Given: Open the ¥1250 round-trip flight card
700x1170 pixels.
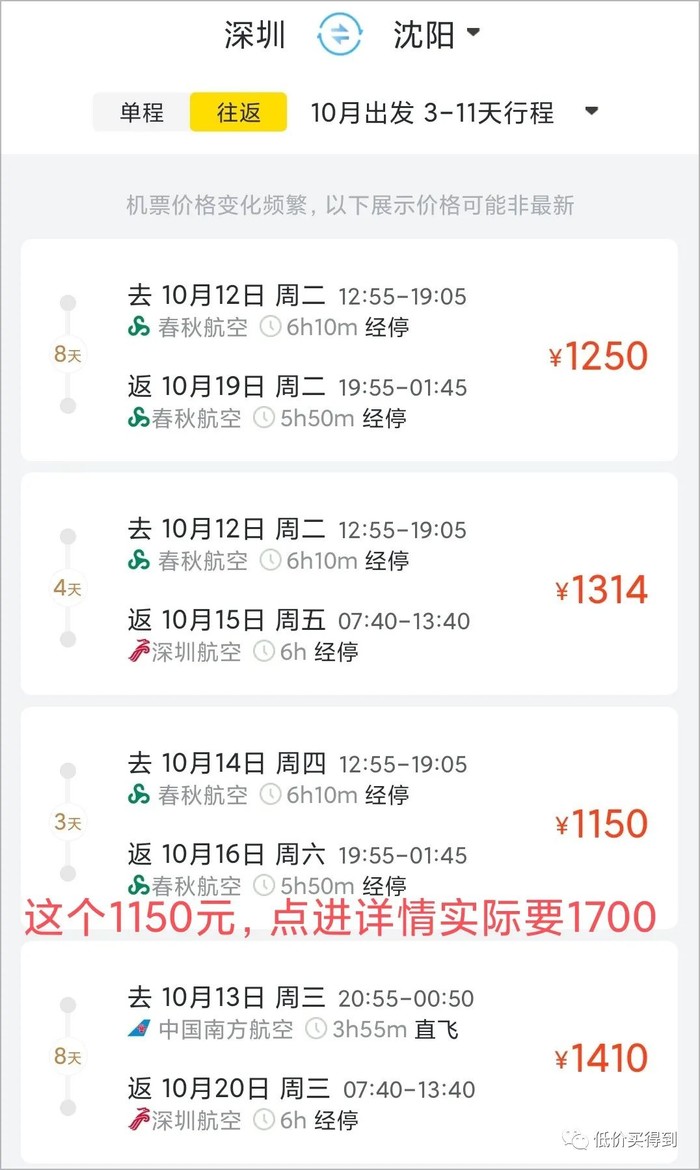Looking at the screenshot, I should coord(349,351).
